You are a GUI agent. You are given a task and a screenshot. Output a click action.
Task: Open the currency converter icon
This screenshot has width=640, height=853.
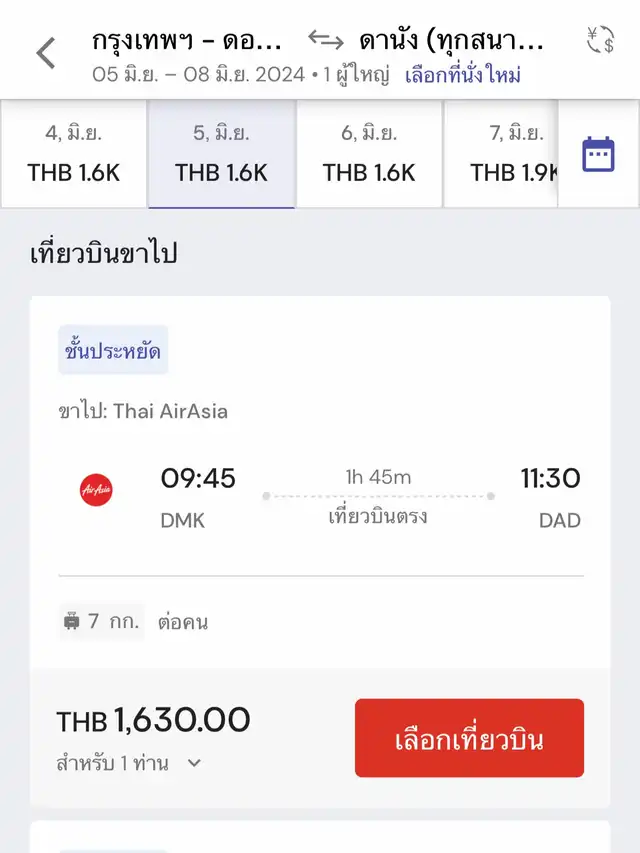pos(600,41)
